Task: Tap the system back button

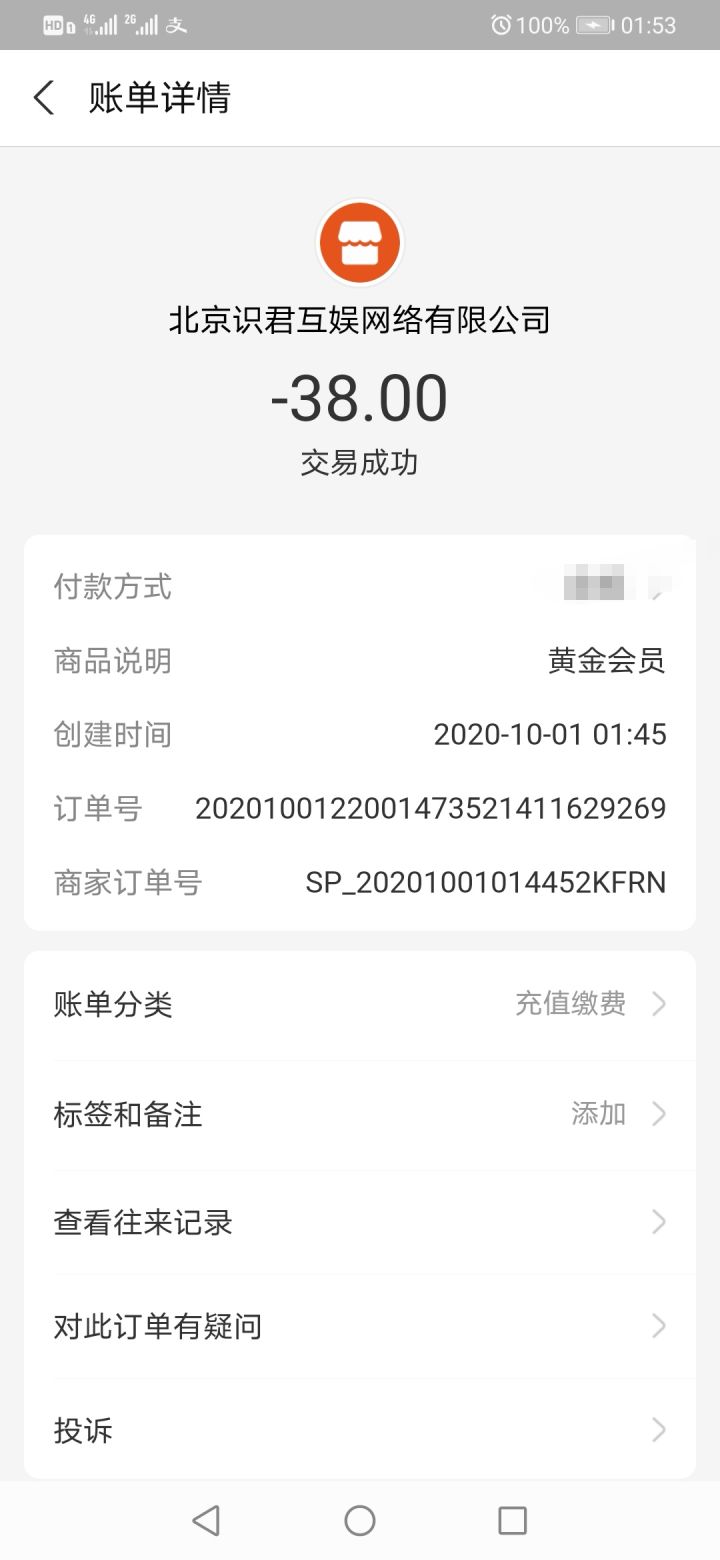Action: pos(206,1521)
